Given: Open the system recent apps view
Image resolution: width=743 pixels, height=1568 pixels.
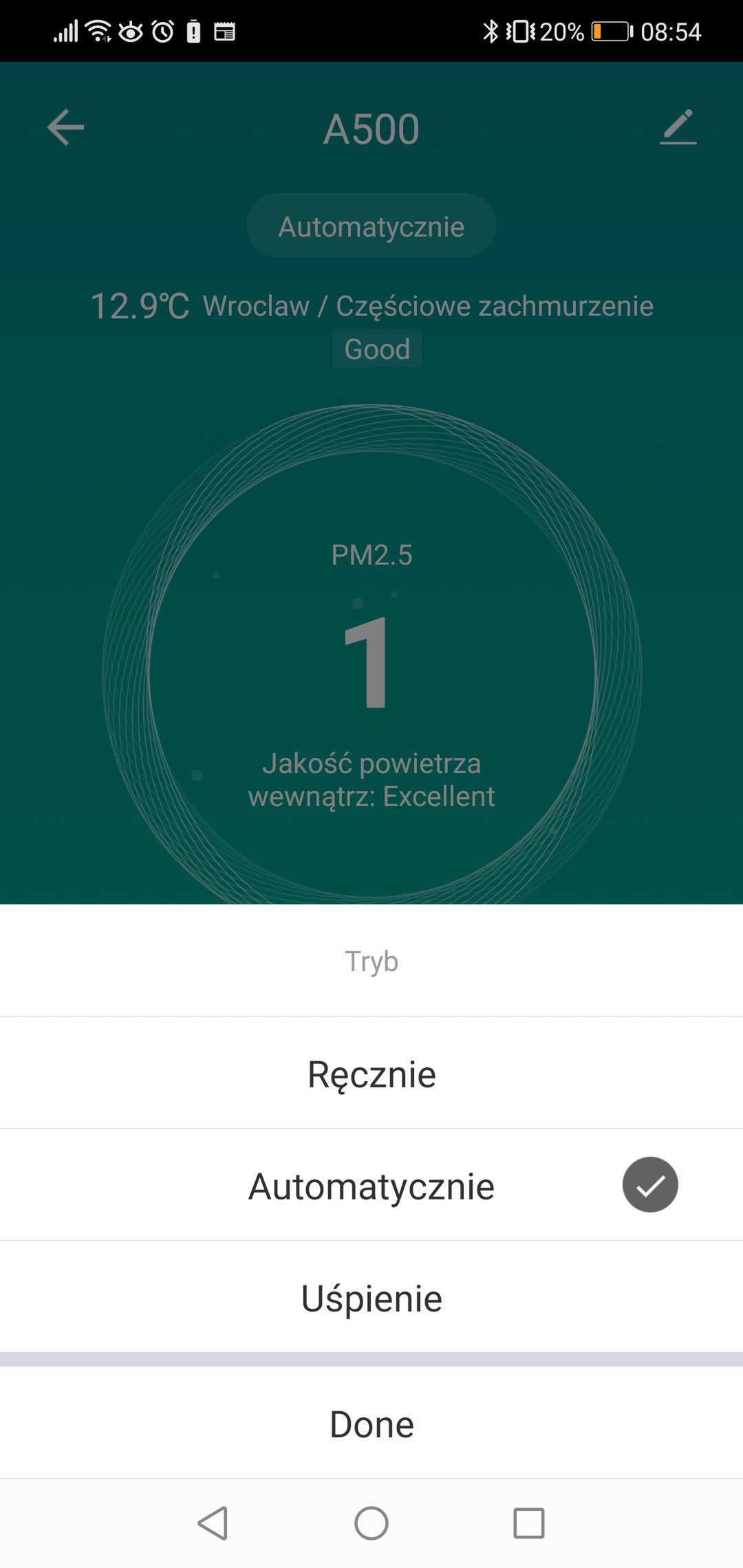Looking at the screenshot, I should (x=529, y=1523).
